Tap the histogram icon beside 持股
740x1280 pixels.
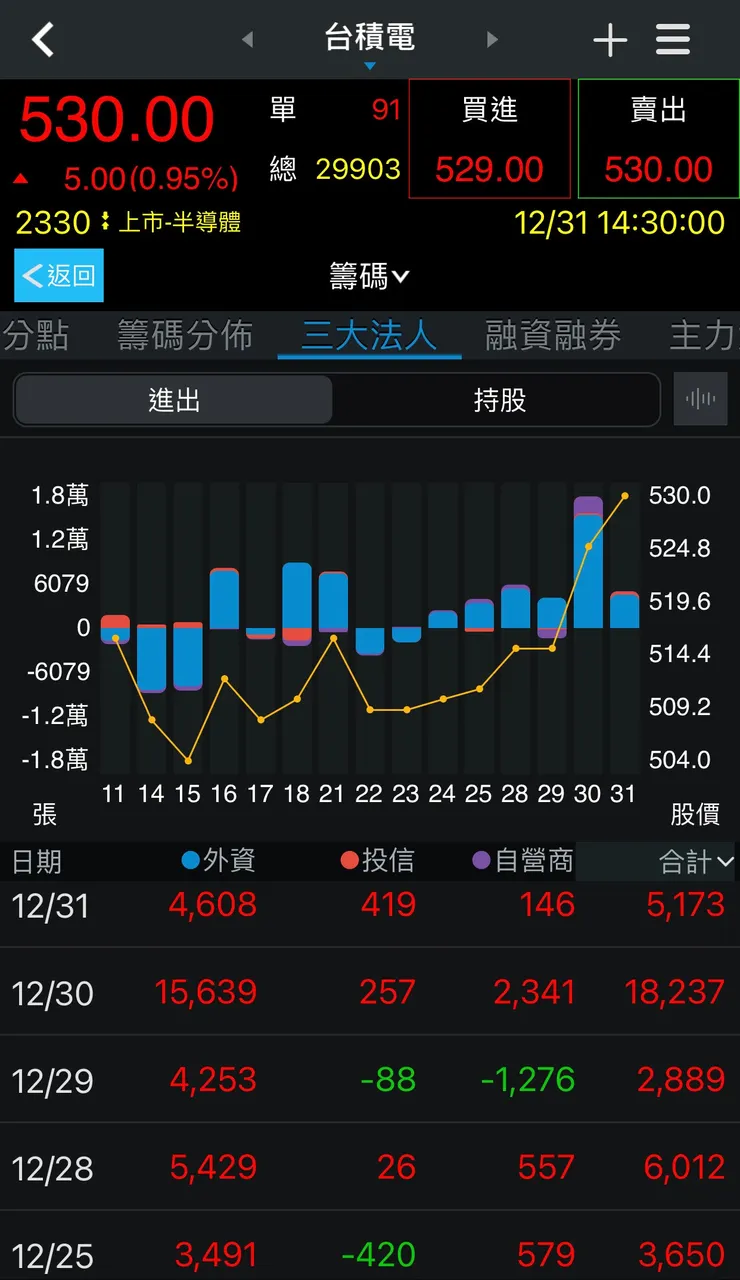(701, 398)
